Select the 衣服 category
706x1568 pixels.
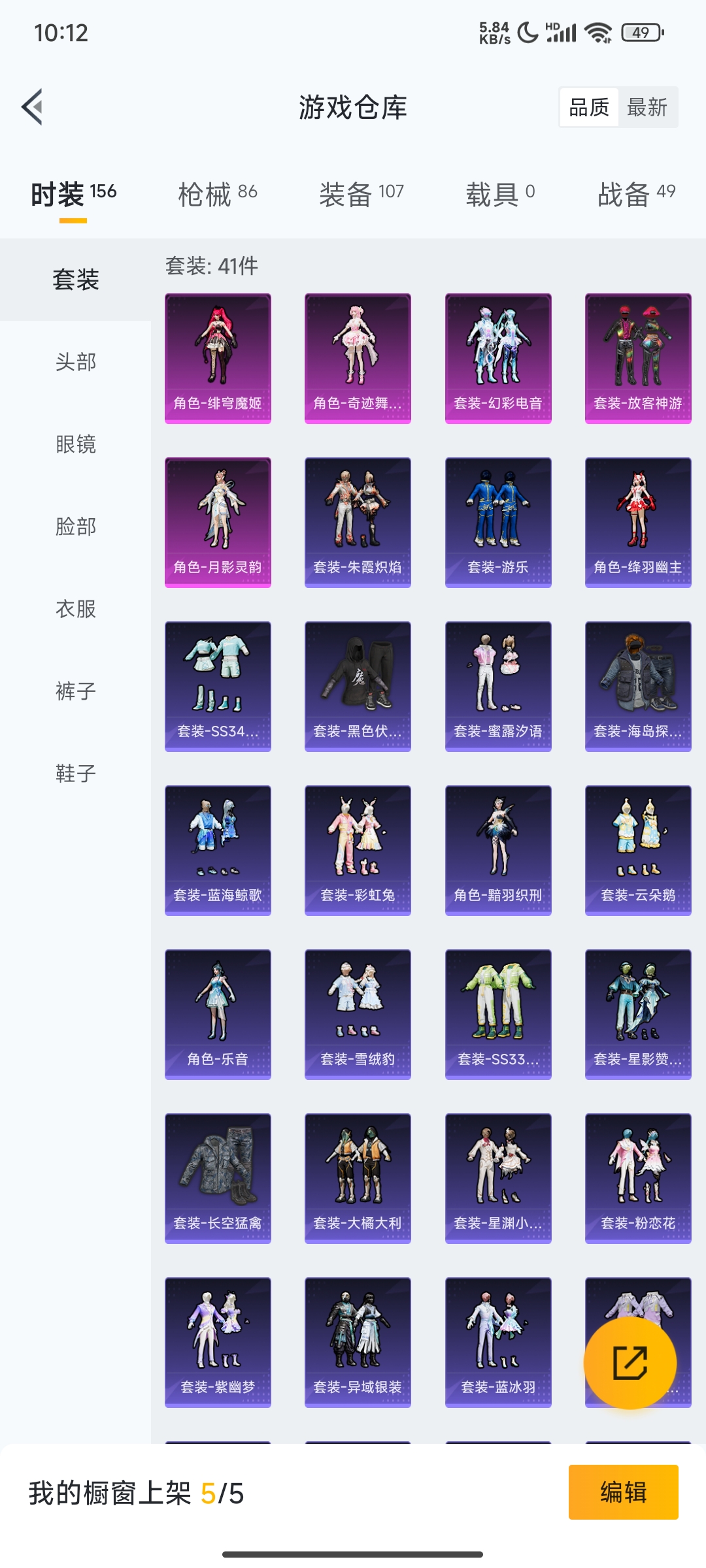[76, 608]
